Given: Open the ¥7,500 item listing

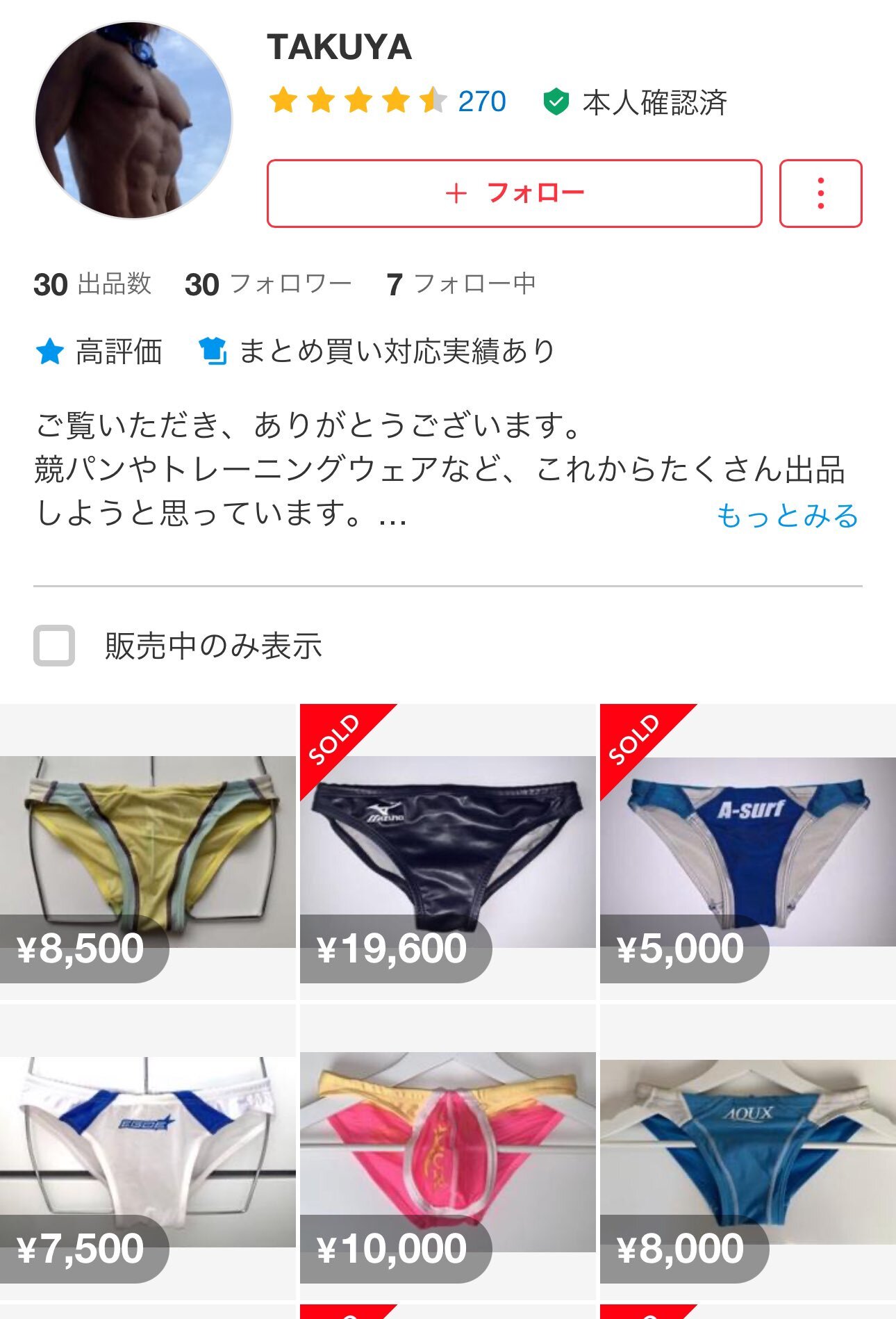Looking at the screenshot, I should [x=148, y=1152].
